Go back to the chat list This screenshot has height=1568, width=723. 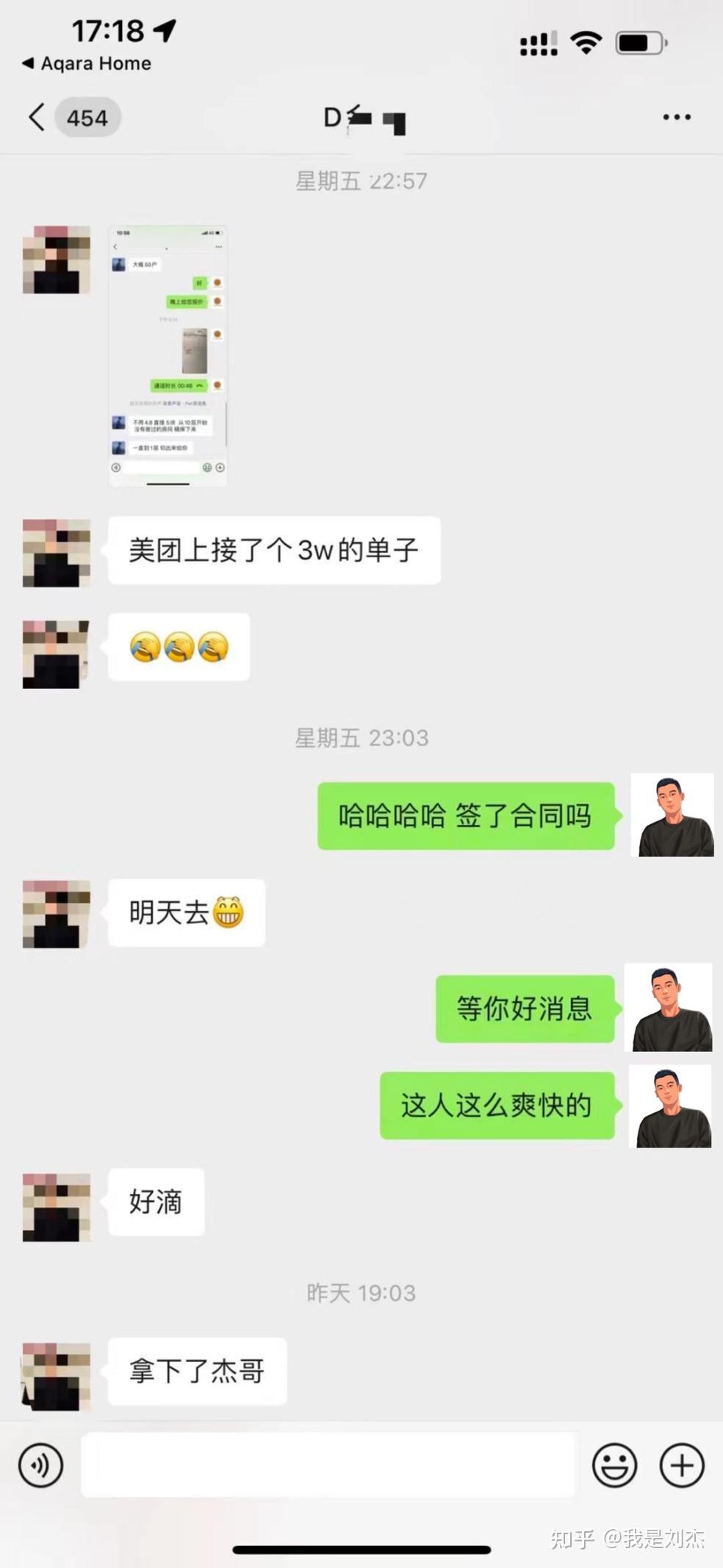pyautogui.click(x=37, y=118)
